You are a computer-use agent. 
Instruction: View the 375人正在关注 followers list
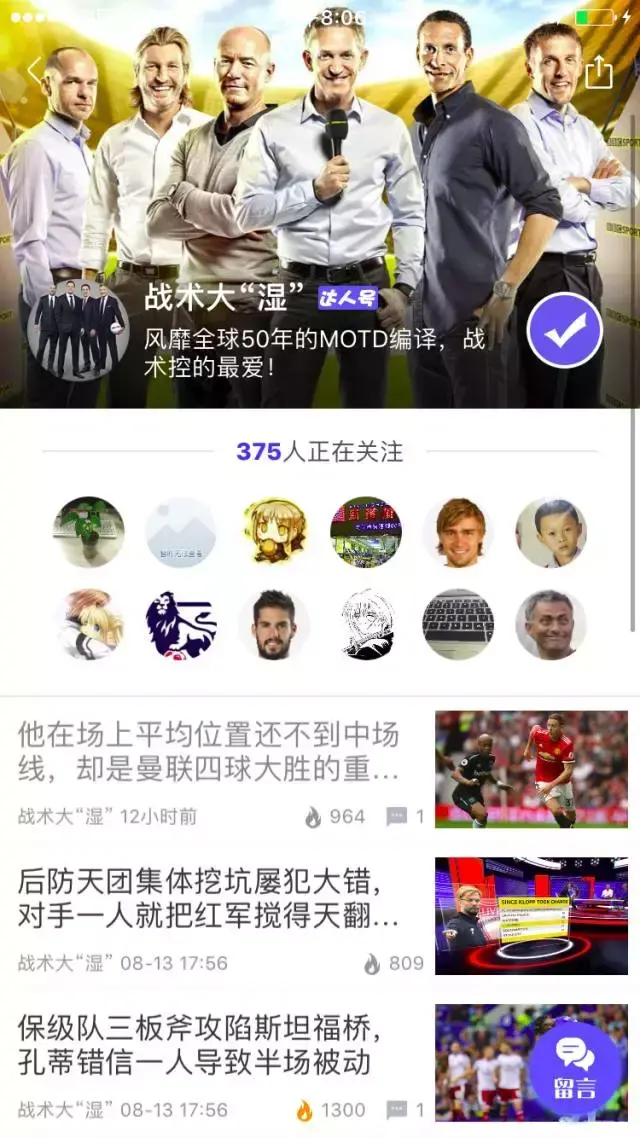320,452
